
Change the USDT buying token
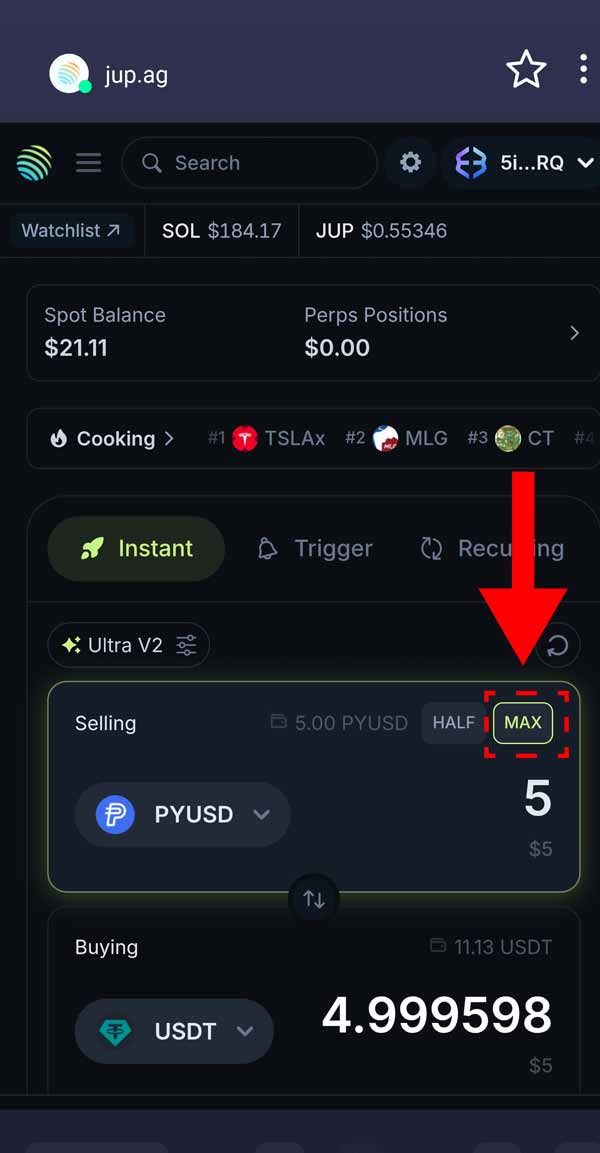tap(175, 1031)
